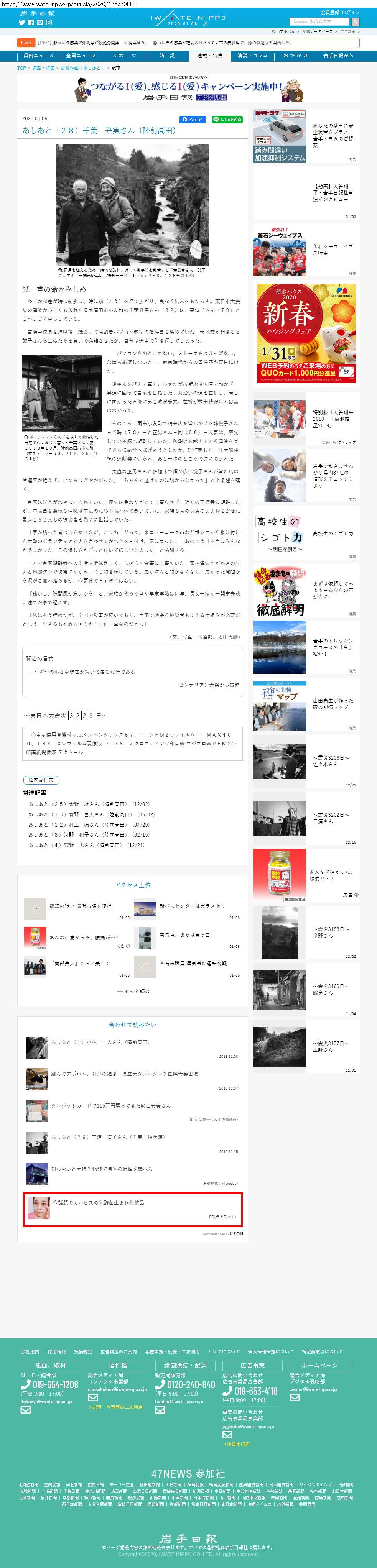Open the 防災 tab
The image size is (377, 1568).
tap(167, 56)
